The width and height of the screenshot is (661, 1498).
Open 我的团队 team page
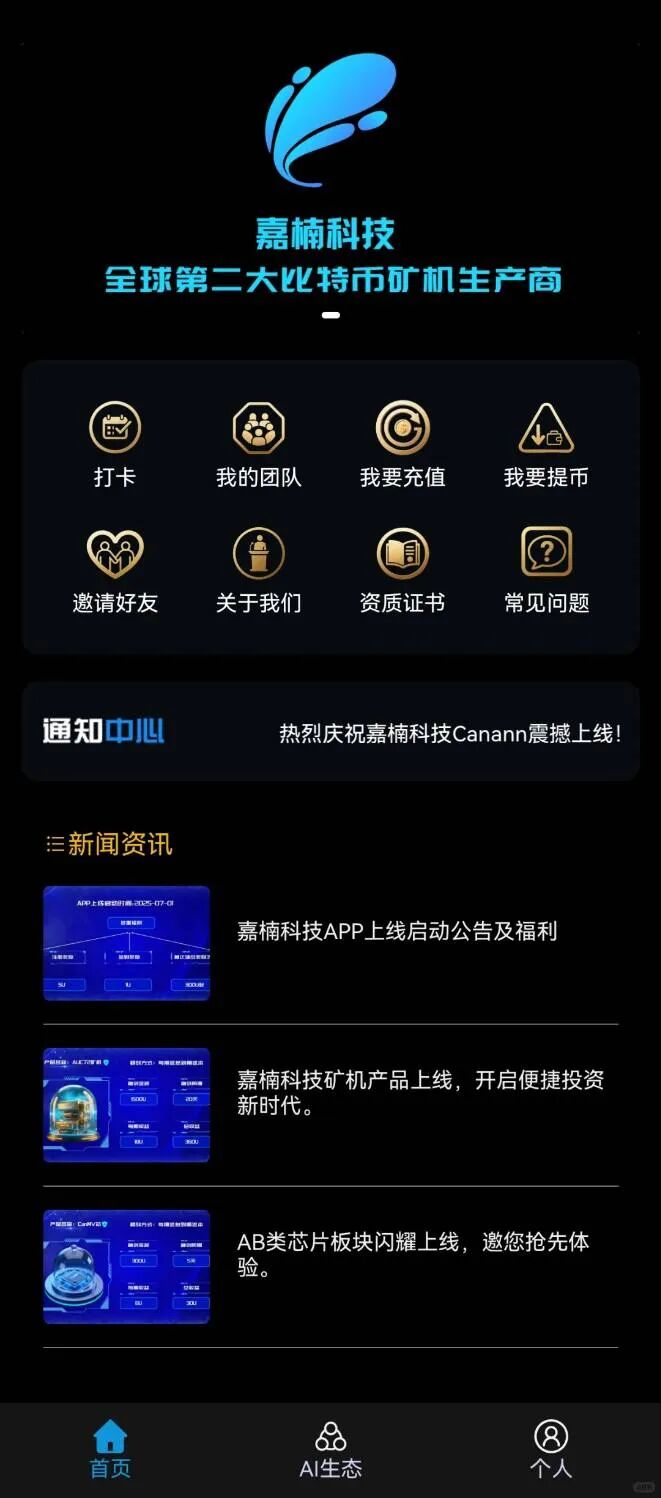tap(258, 445)
